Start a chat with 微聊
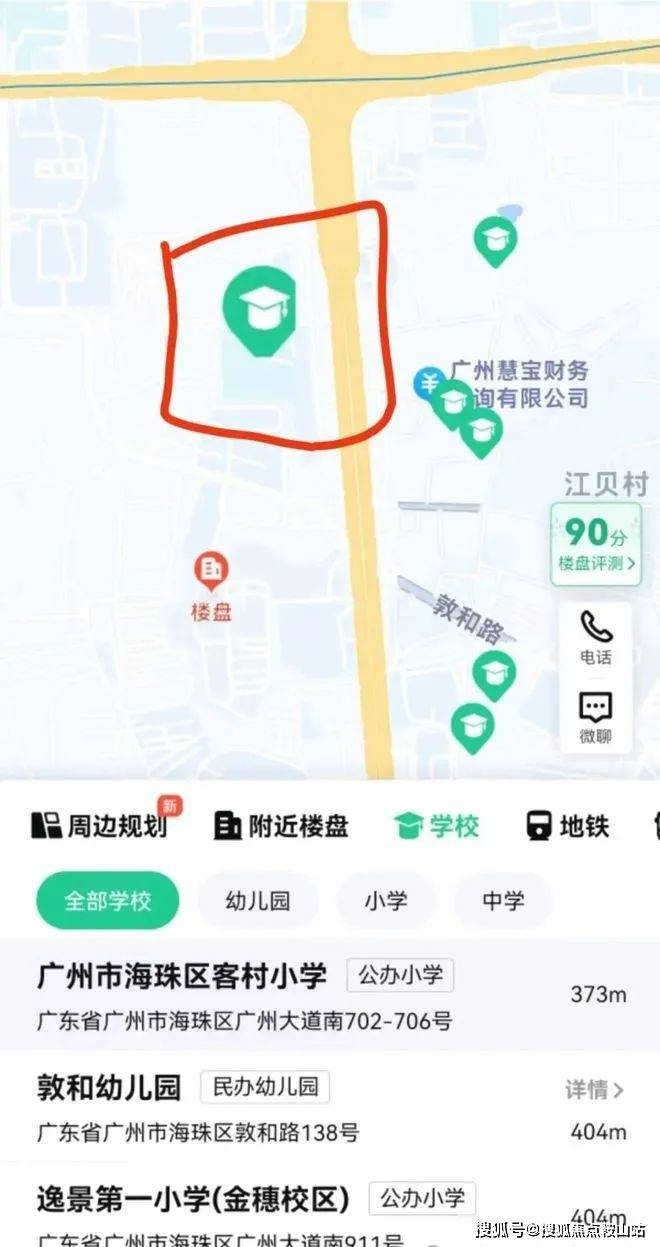The image size is (660, 1247). [x=596, y=718]
